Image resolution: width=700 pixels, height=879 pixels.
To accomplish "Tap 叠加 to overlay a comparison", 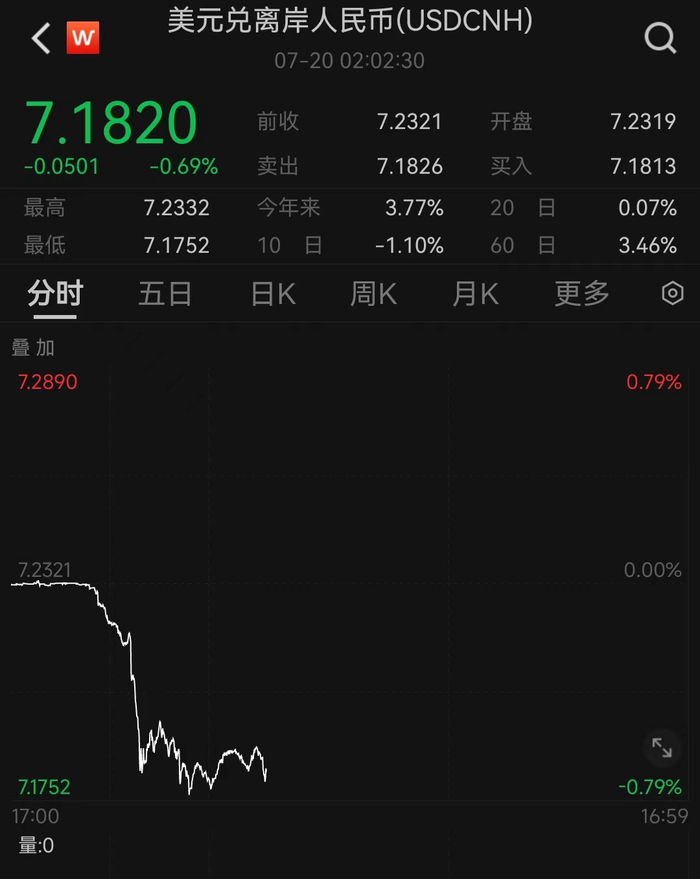I will click(33, 348).
